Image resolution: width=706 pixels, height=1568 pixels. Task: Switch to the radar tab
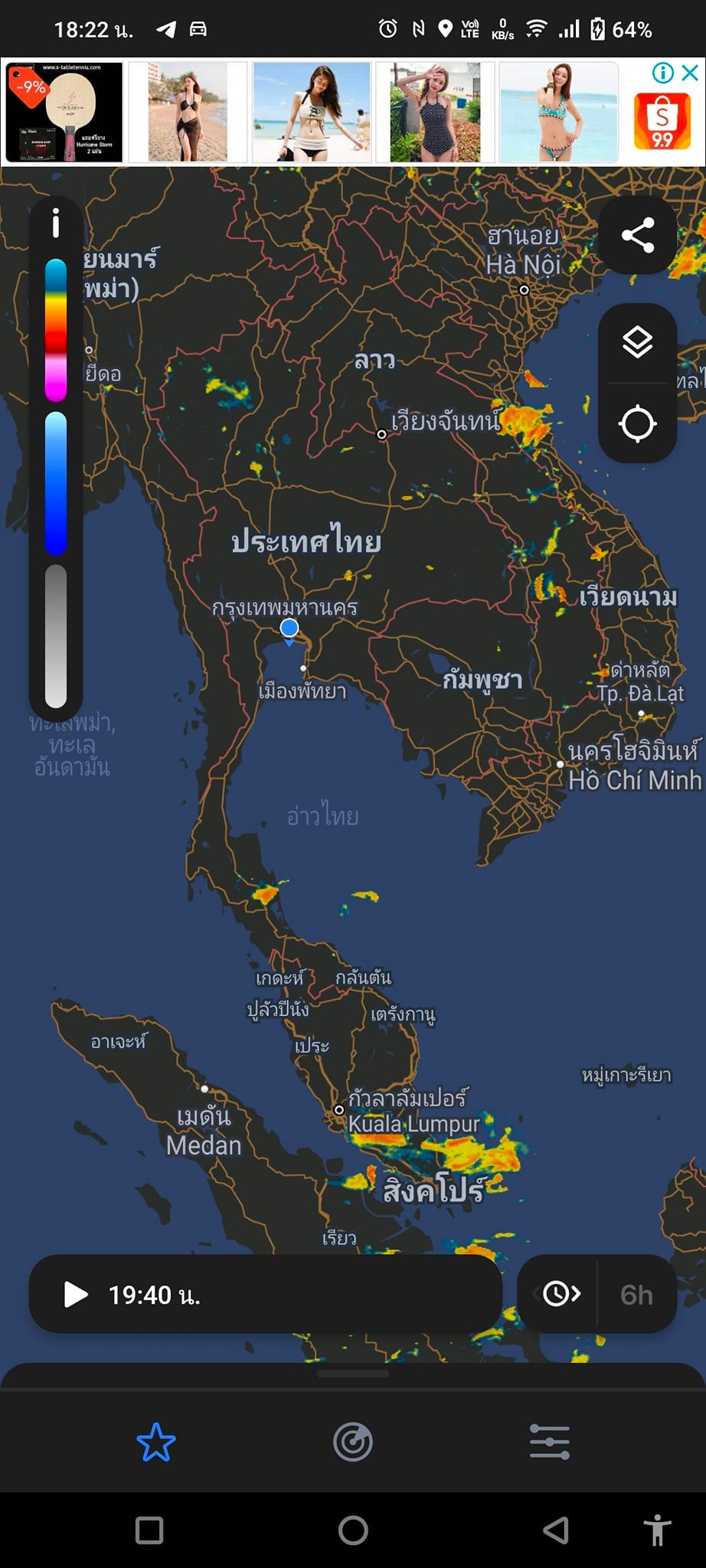tap(353, 1442)
